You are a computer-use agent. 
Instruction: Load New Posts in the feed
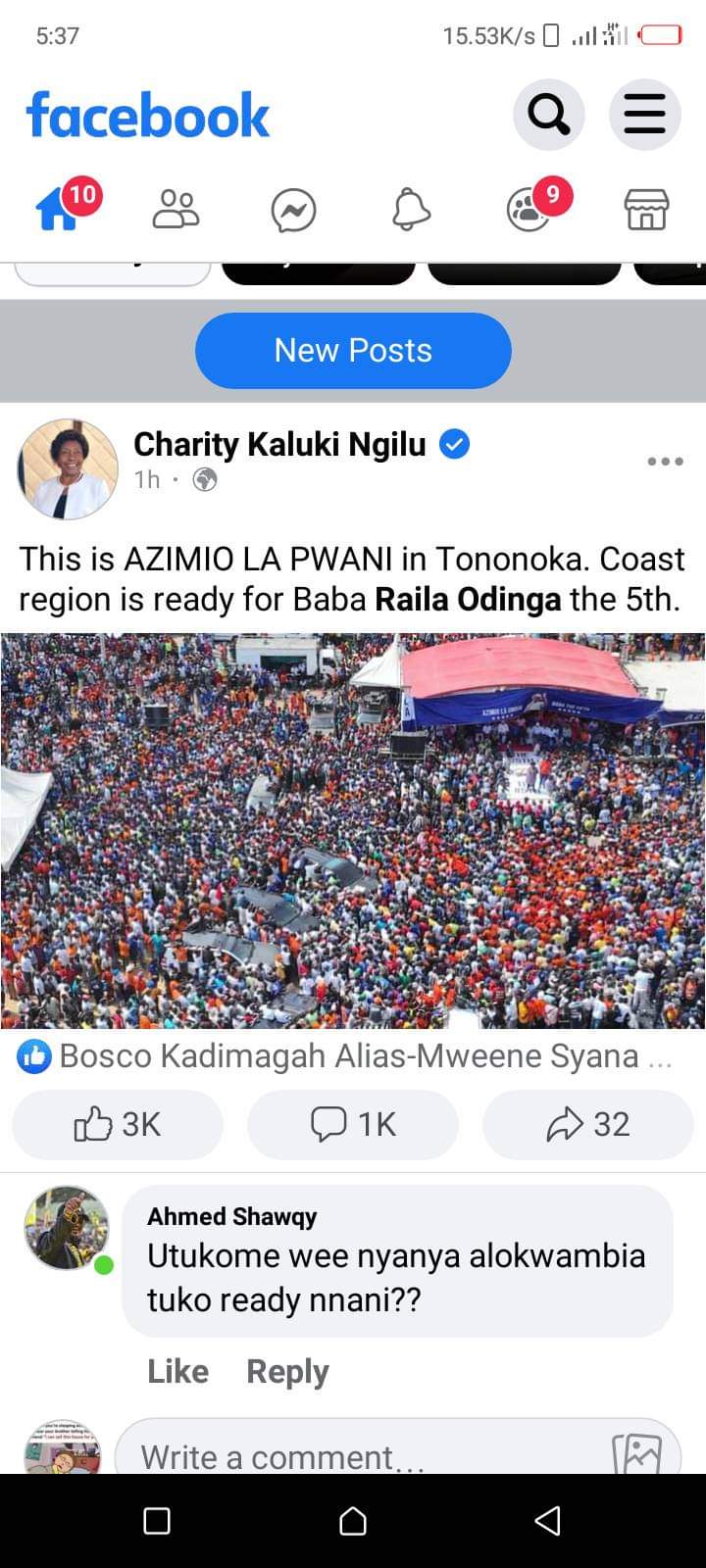pyautogui.click(x=353, y=350)
